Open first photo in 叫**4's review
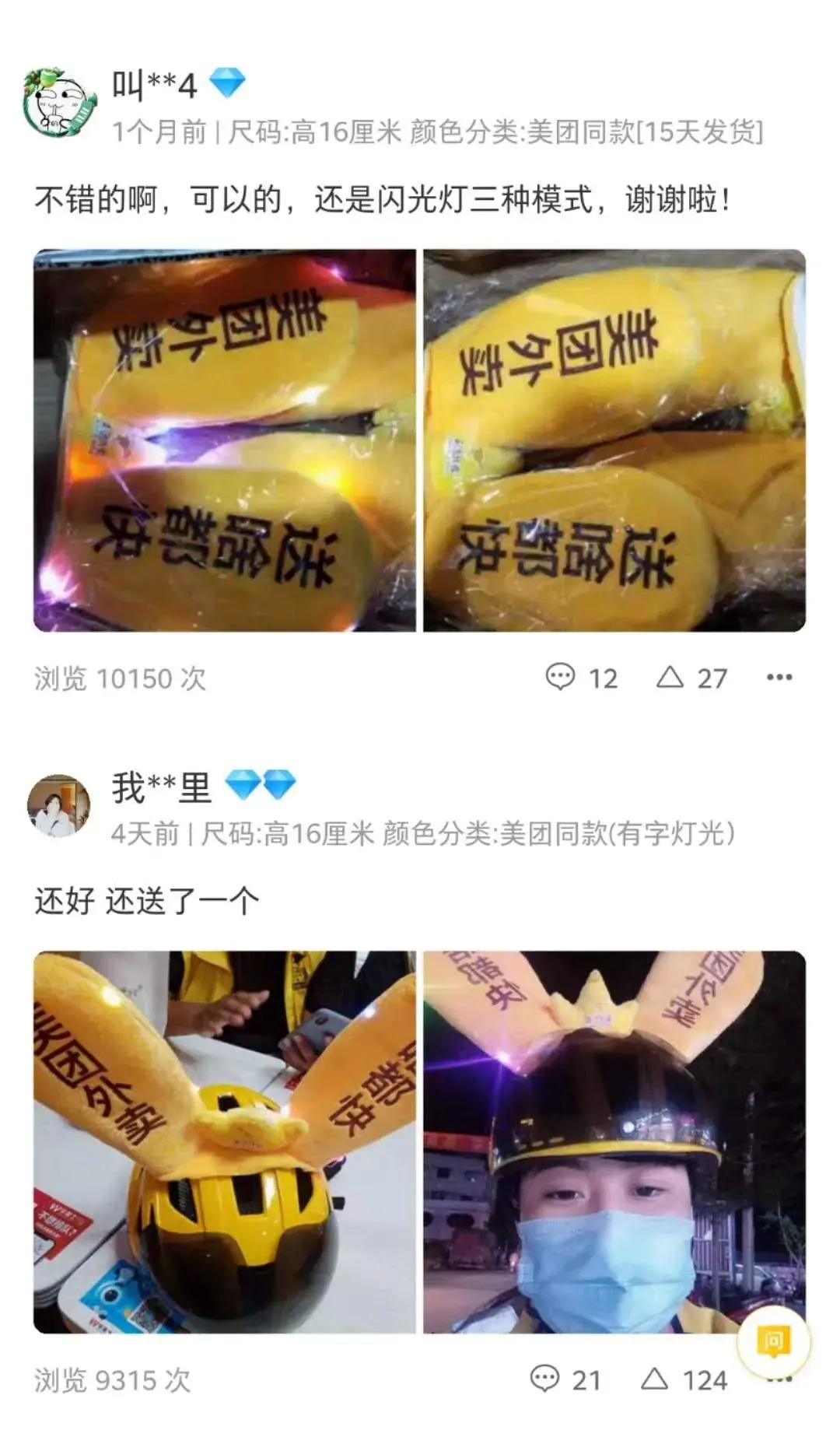840x1437 pixels. point(224,440)
